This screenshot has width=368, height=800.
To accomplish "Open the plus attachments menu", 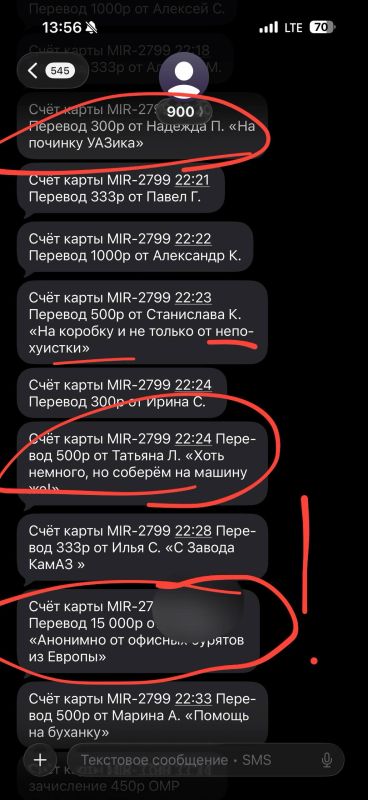I will pos(40,760).
